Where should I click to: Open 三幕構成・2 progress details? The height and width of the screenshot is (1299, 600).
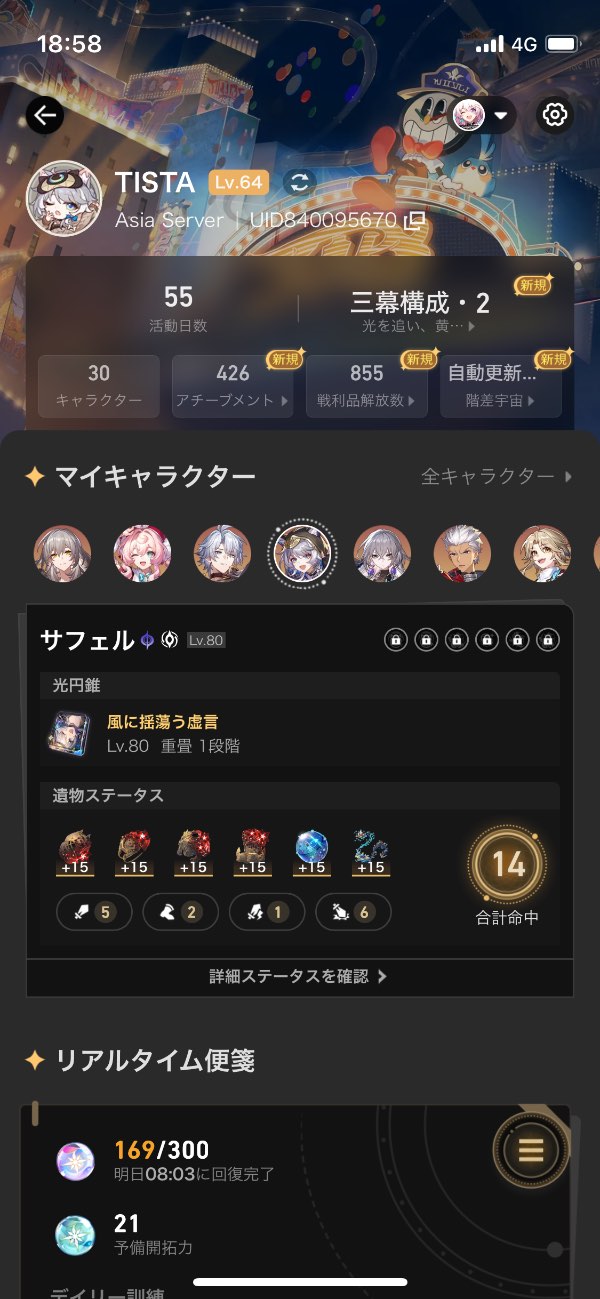420,311
